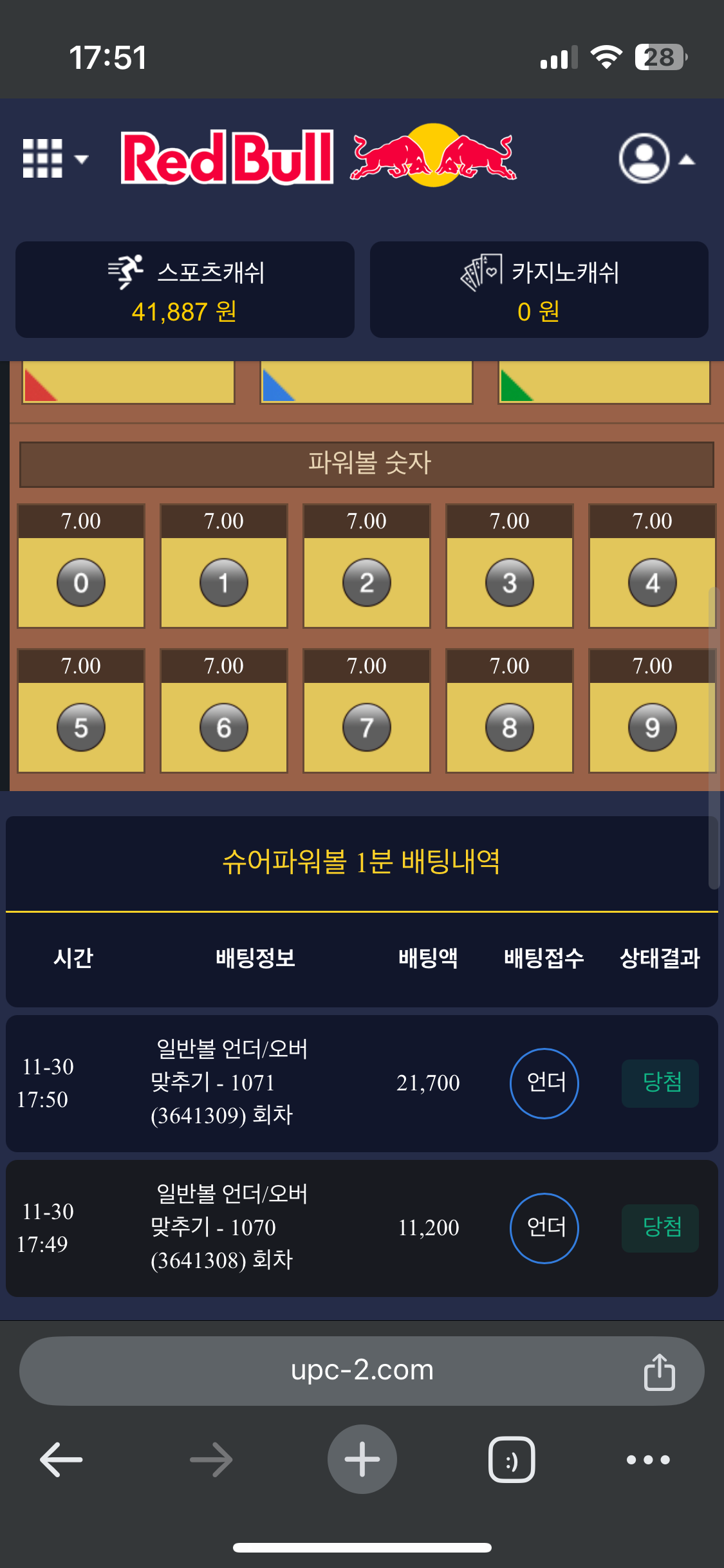
Task: Select powerball number 9
Action: click(x=652, y=727)
